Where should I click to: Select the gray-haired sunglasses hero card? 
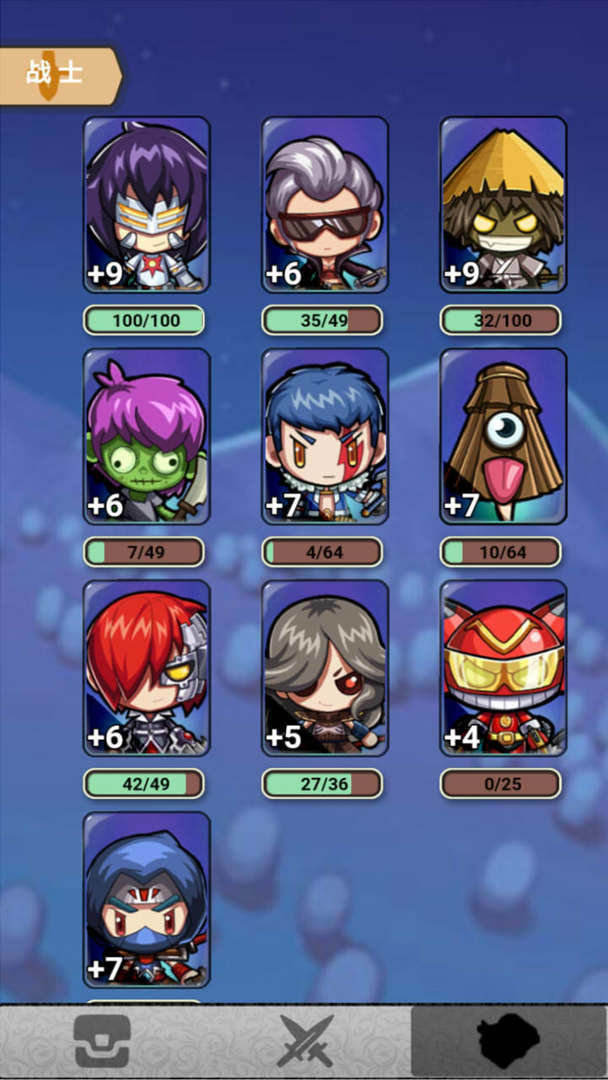[x=324, y=205]
